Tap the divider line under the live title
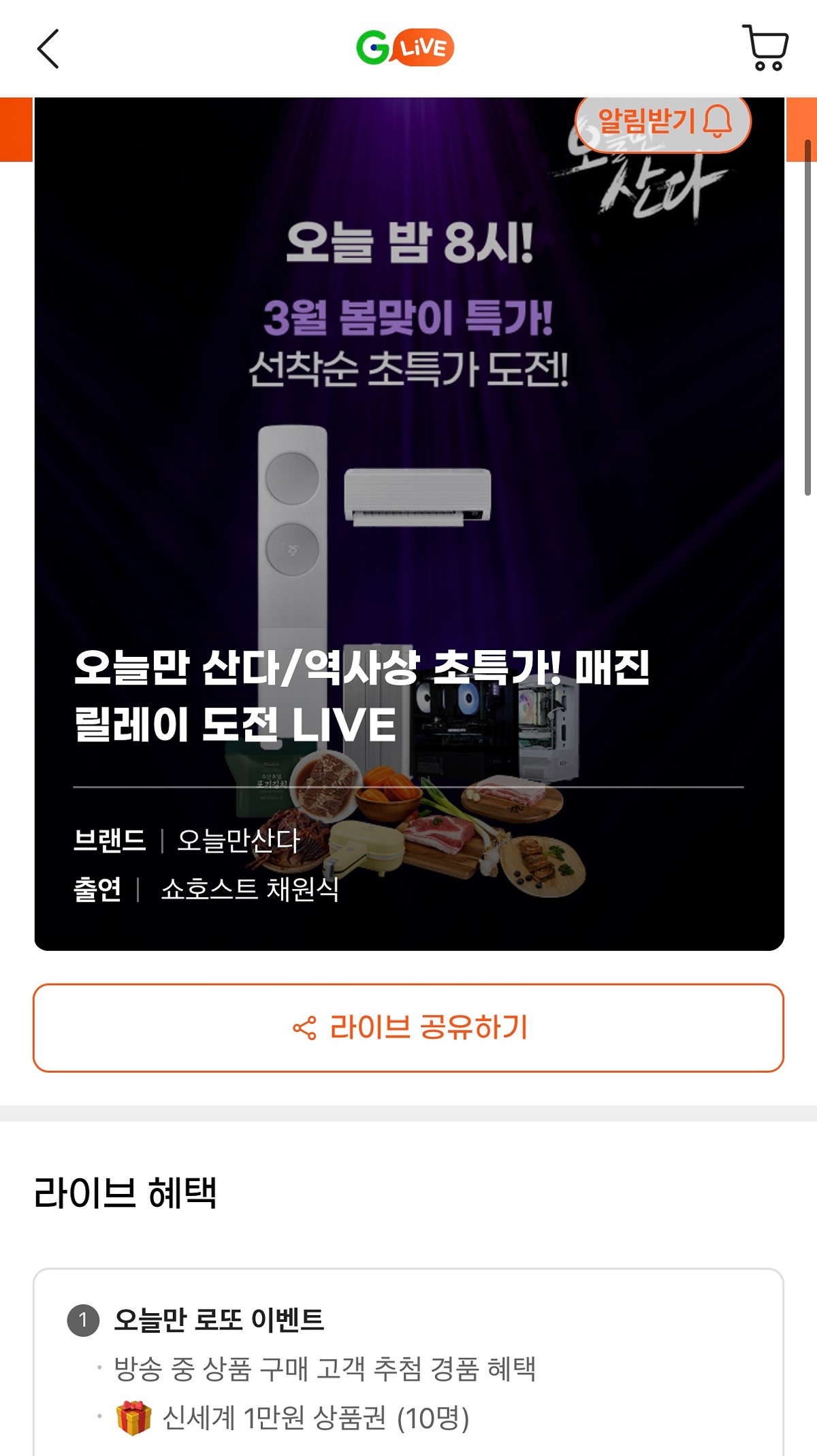Viewport: 817px width, 1456px height. [x=408, y=788]
